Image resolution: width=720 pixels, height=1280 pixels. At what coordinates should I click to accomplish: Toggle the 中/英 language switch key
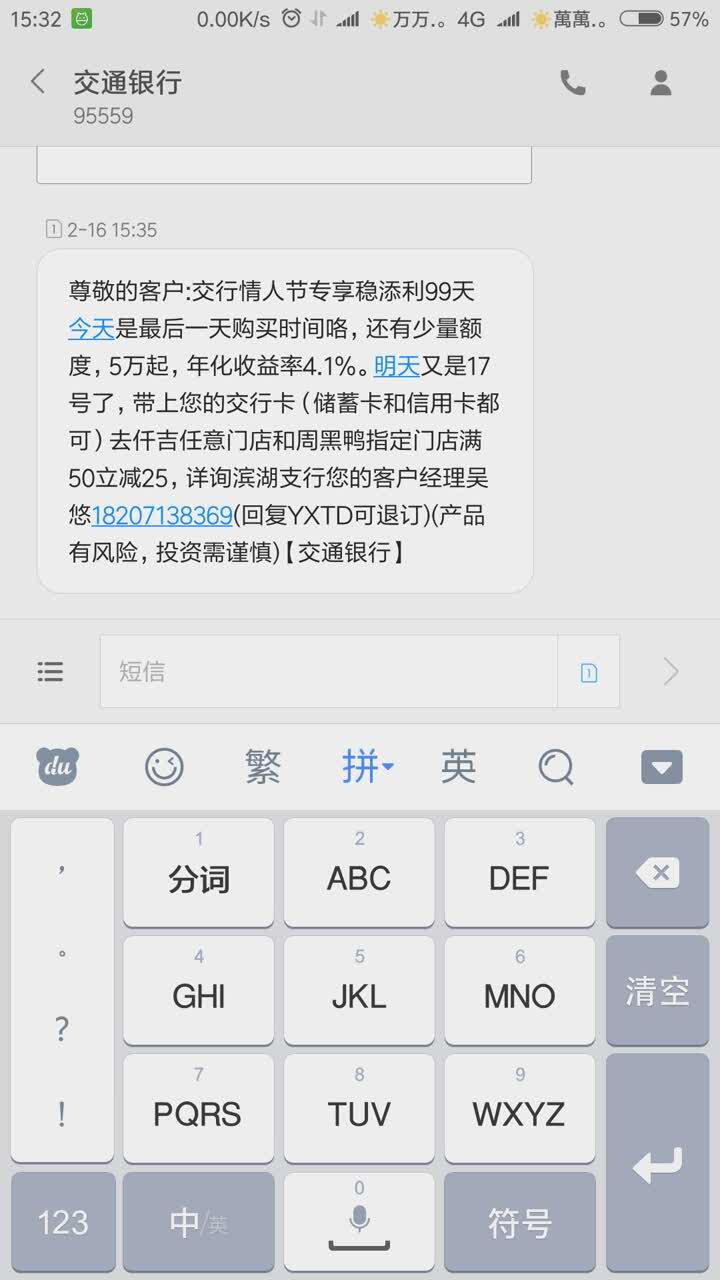198,1221
